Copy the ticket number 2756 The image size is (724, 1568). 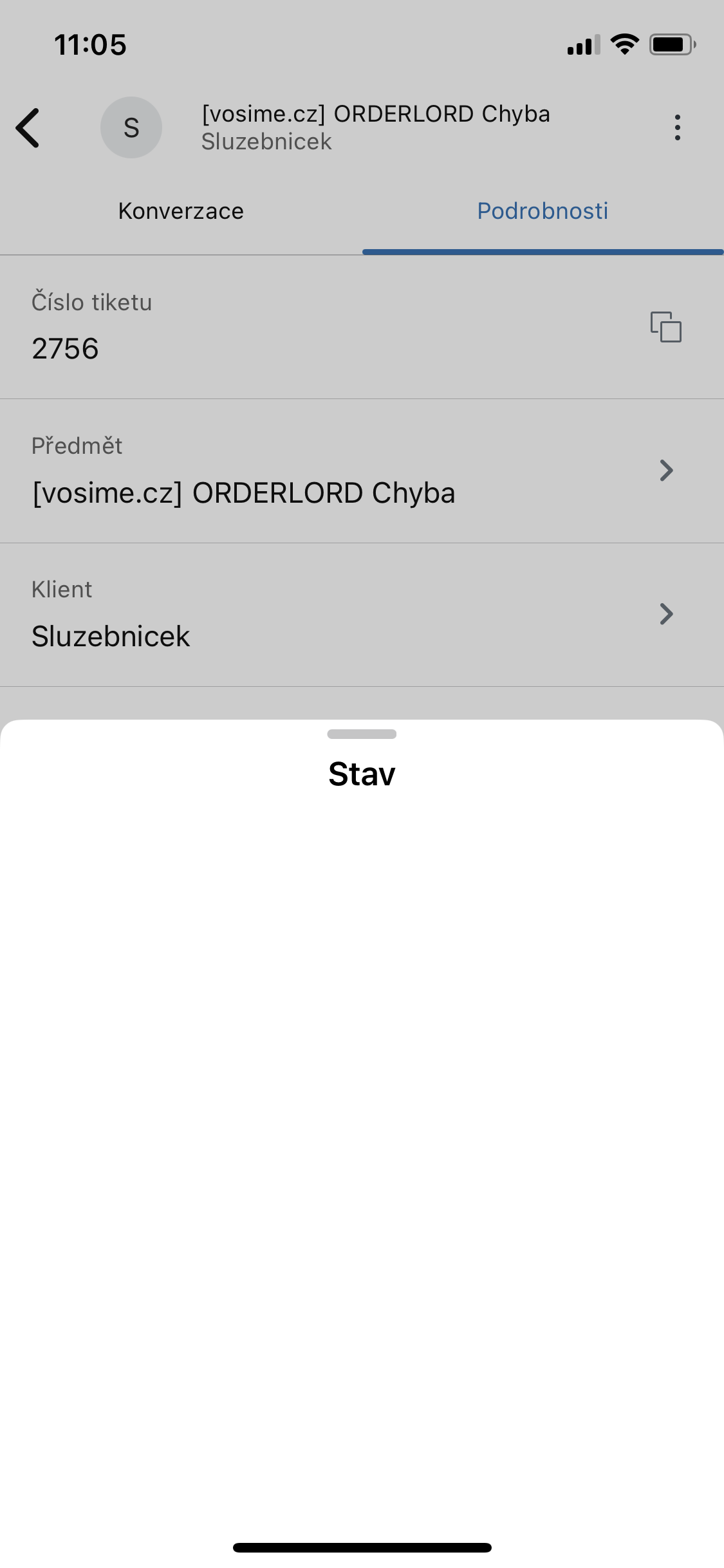pyautogui.click(x=665, y=326)
